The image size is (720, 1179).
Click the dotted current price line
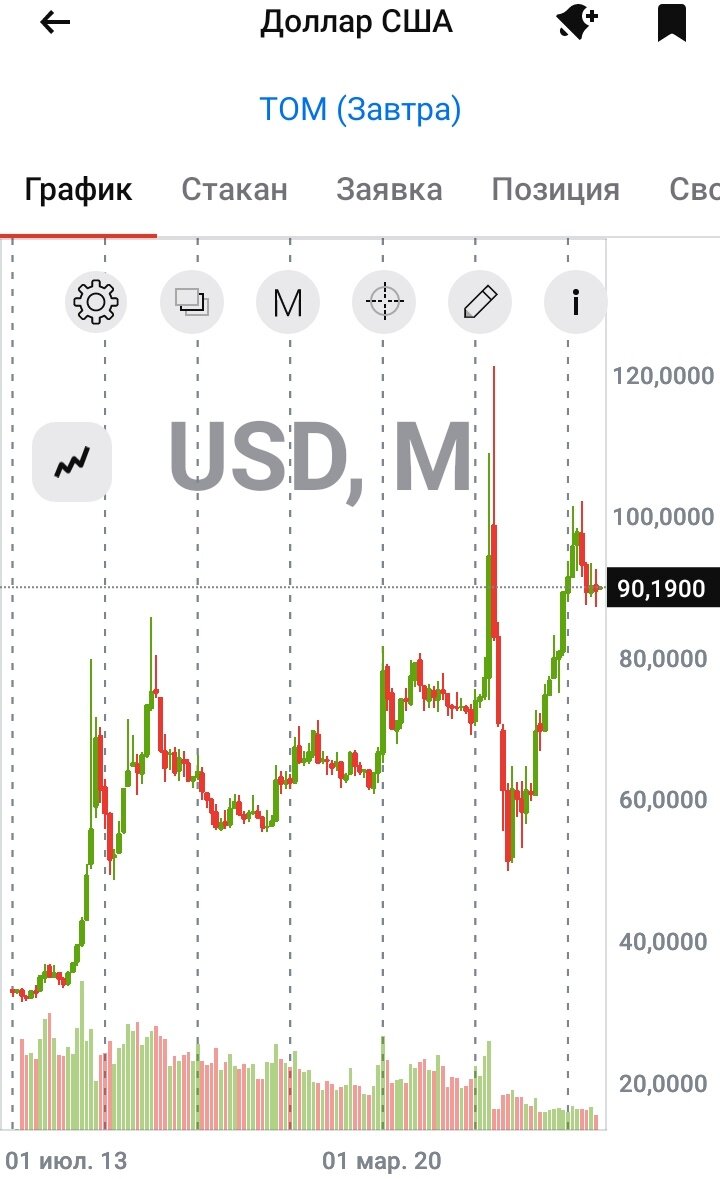tap(300, 586)
